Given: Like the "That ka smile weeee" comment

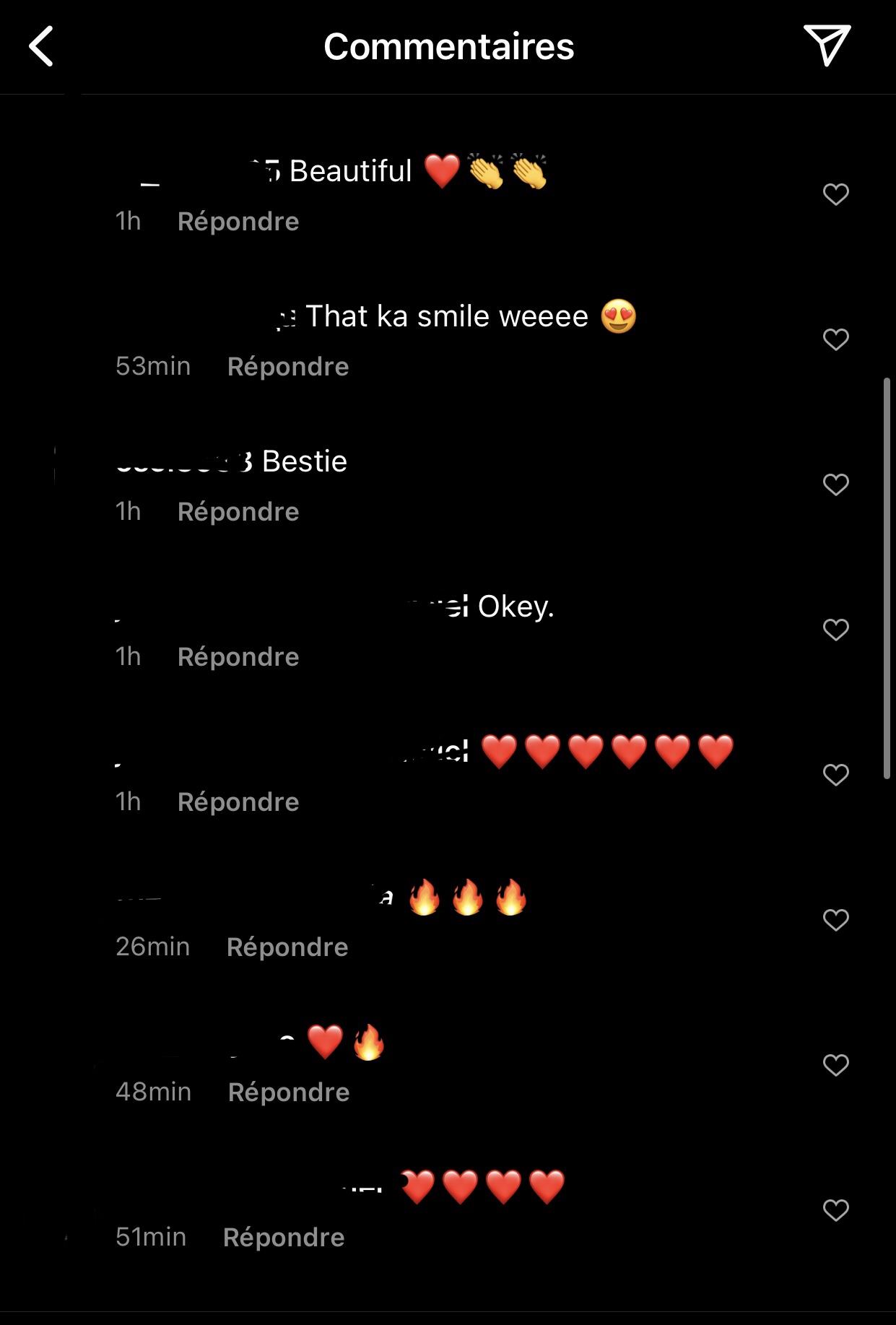Looking at the screenshot, I should click(x=835, y=339).
